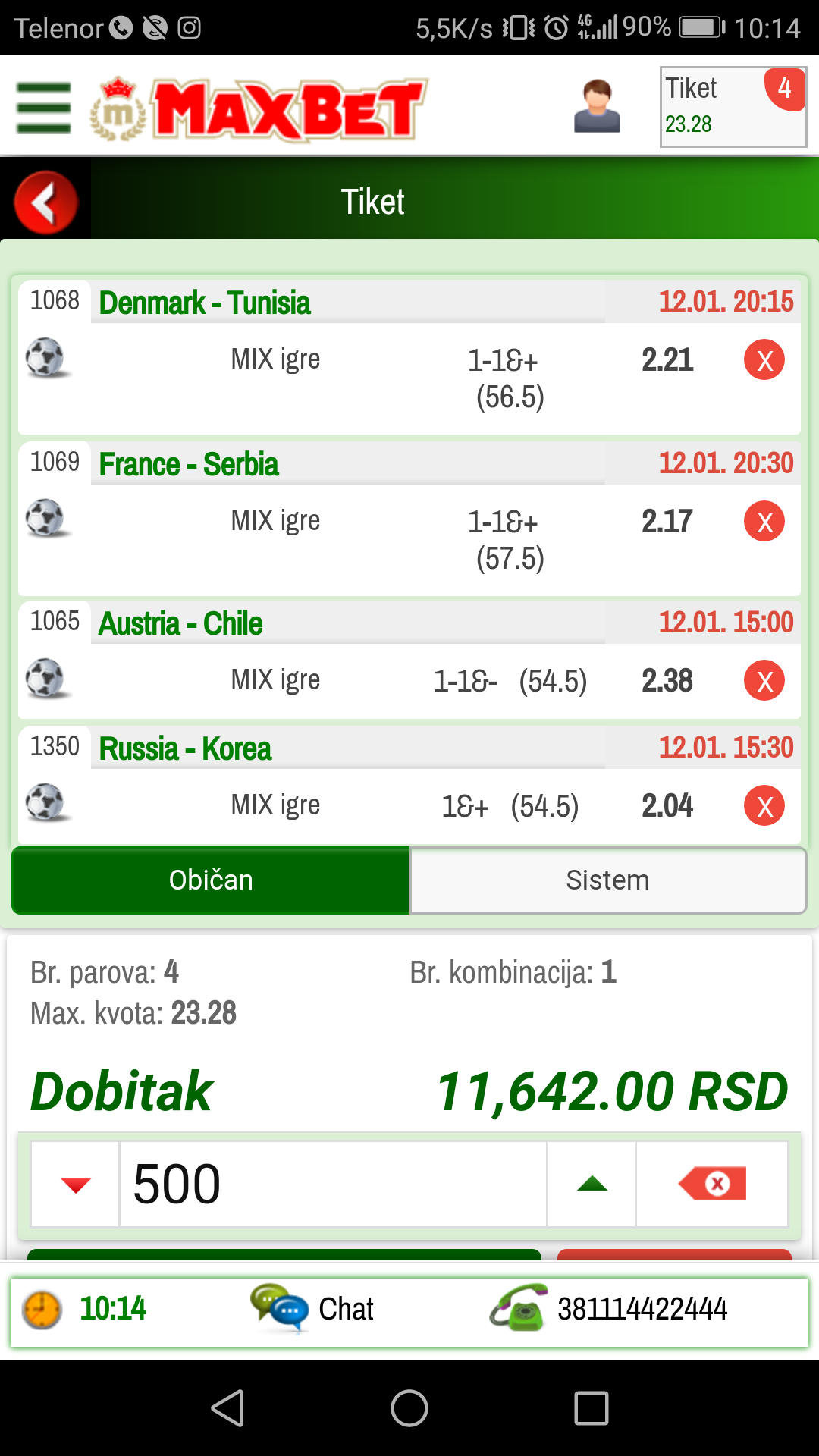Remove Denmark - Tunisia from ticket
The image size is (819, 1456).
pos(764,360)
